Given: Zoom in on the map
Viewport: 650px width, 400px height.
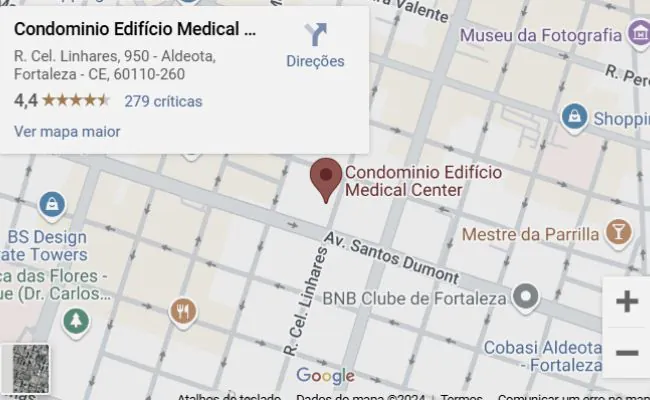Looking at the screenshot, I should click(627, 301).
